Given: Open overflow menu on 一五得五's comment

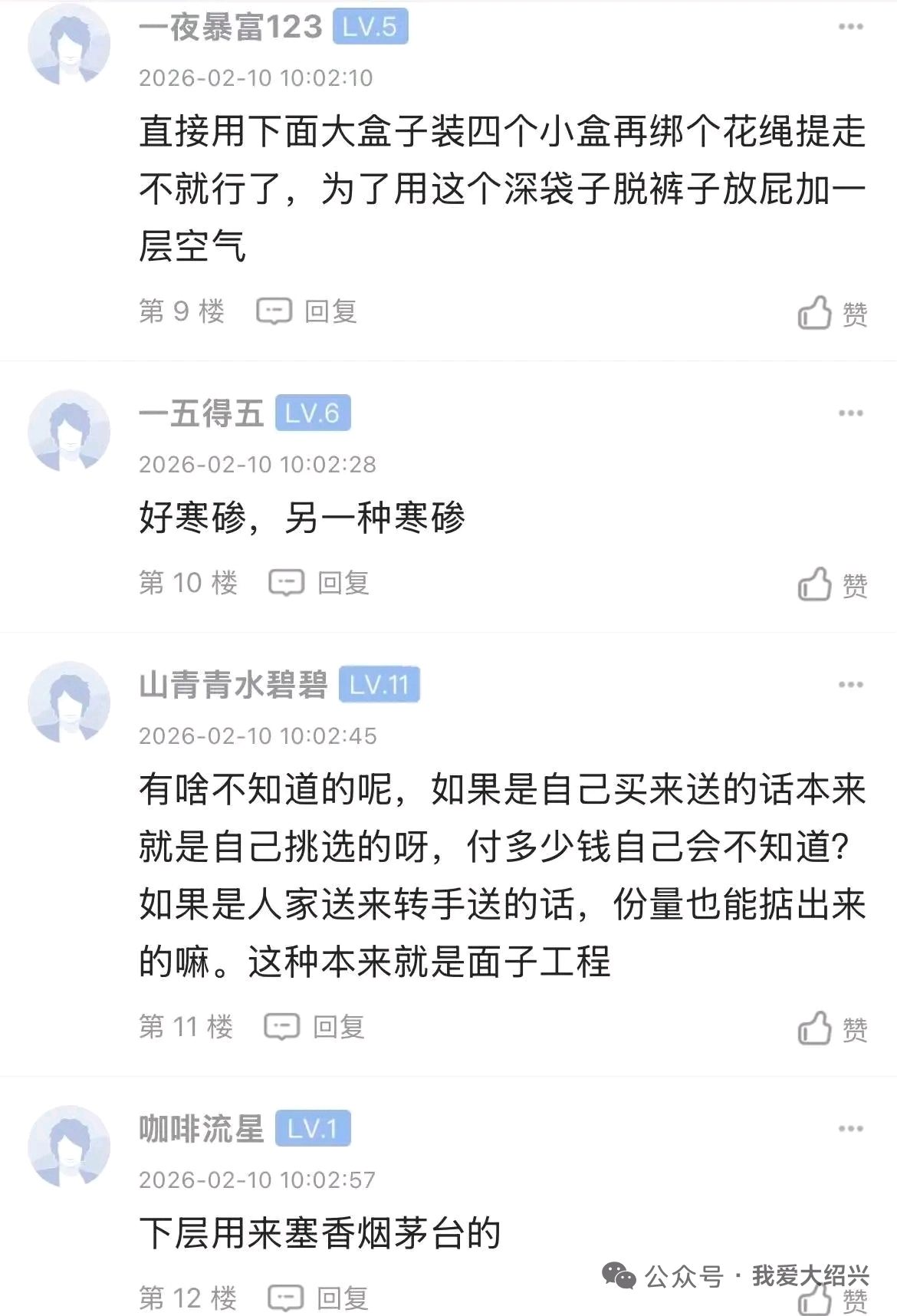Looking at the screenshot, I should [850, 413].
